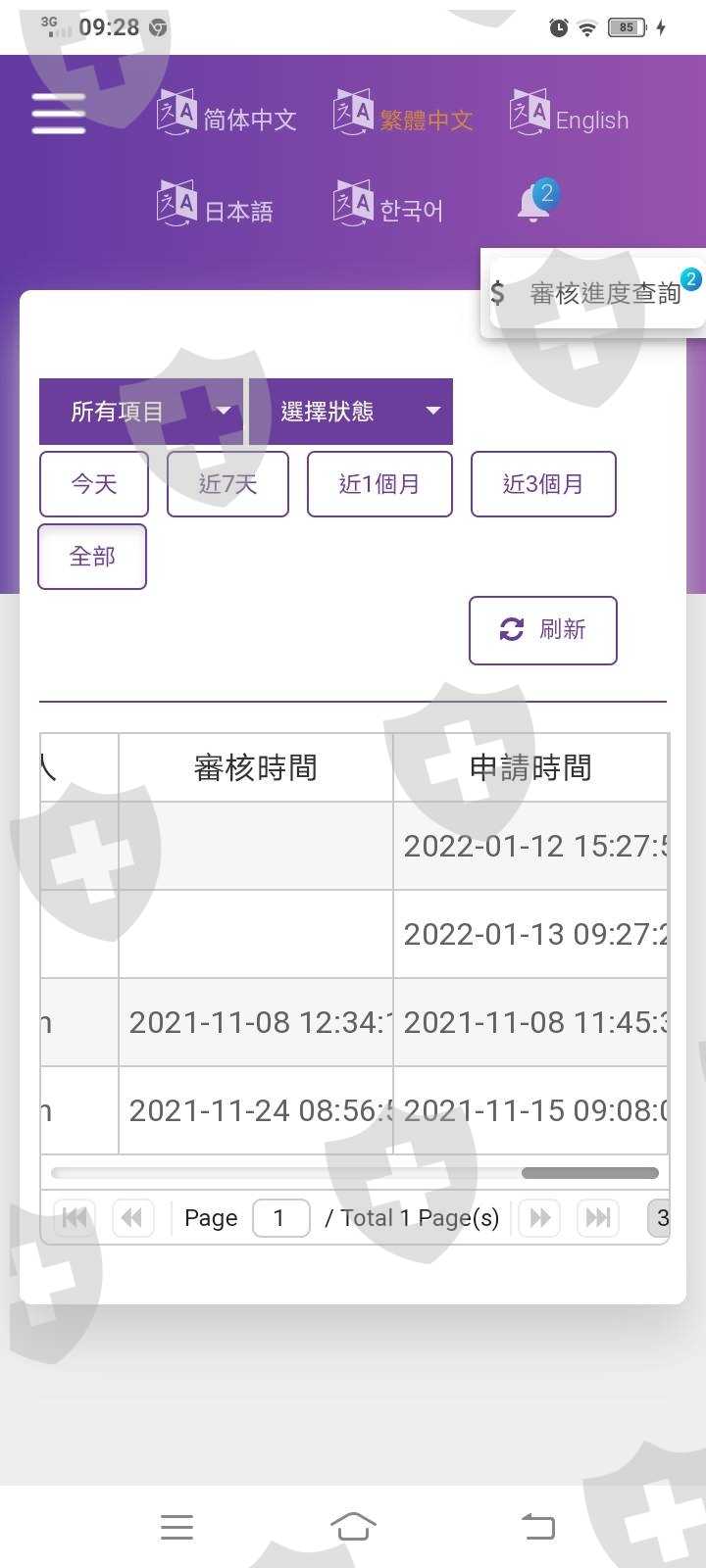
Task: Switch language to English
Action: [x=570, y=114]
